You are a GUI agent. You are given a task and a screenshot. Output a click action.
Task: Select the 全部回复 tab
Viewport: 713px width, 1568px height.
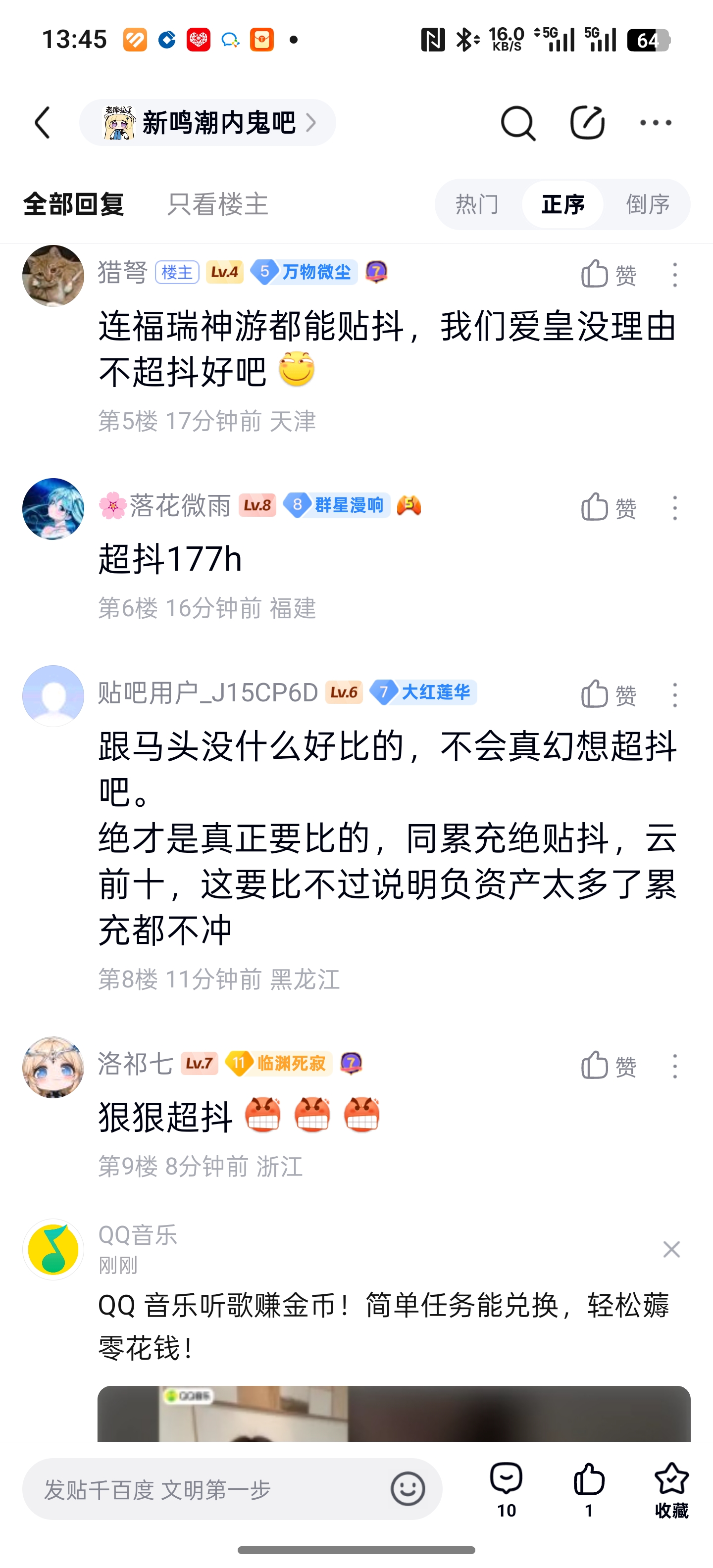click(x=74, y=204)
